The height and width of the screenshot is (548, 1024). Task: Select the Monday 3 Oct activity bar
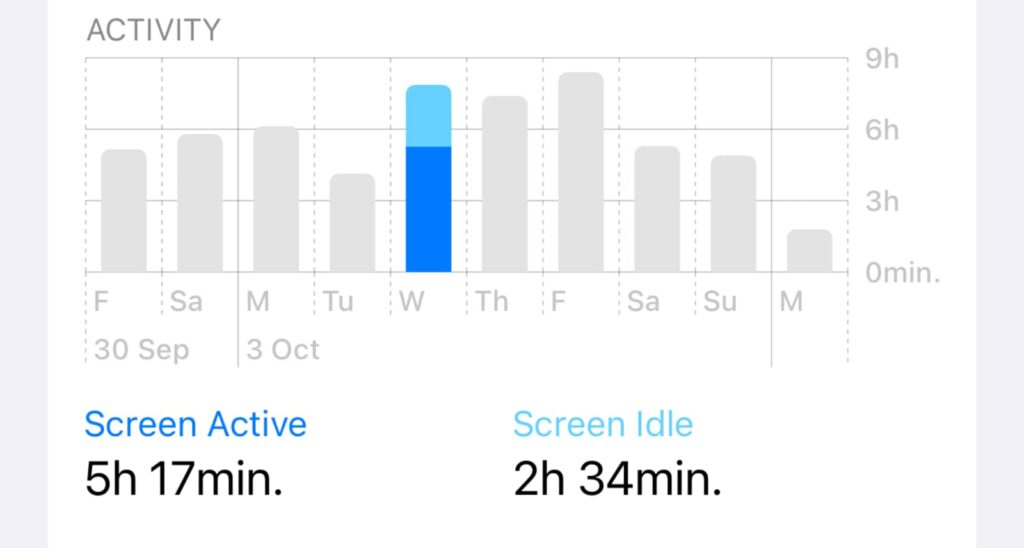point(276,200)
